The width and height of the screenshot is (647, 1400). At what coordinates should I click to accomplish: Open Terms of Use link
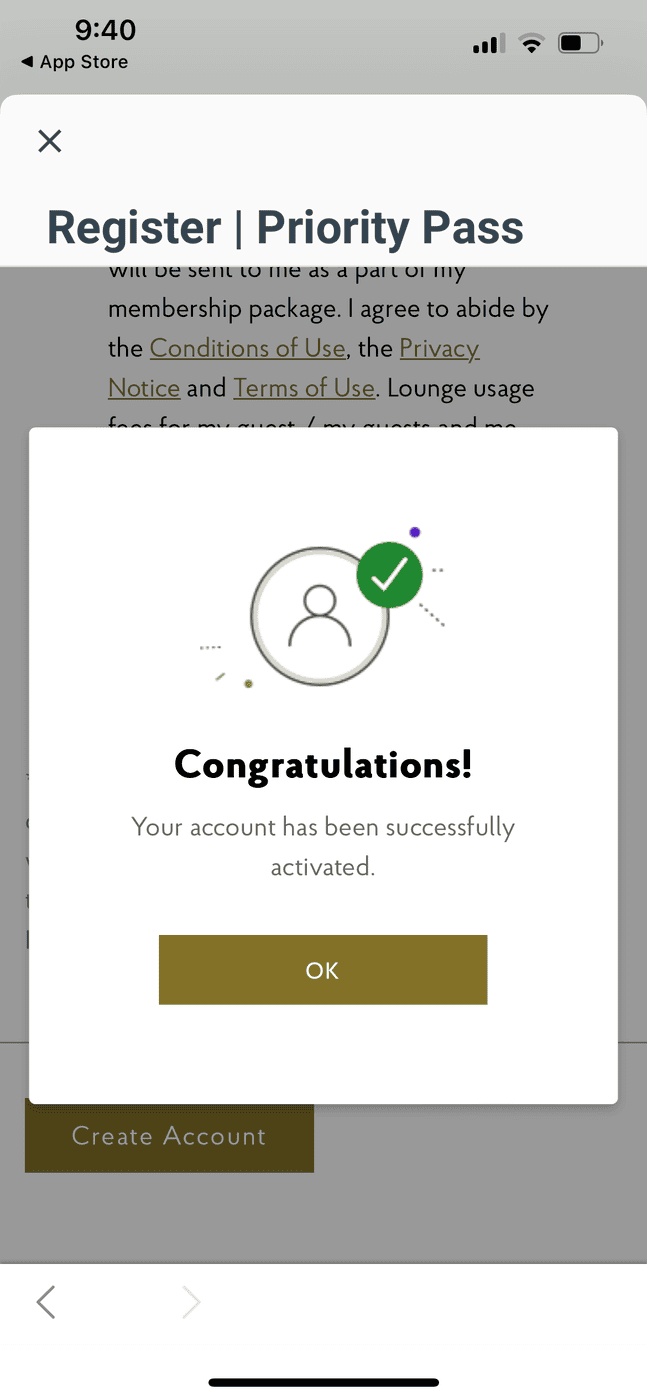click(304, 387)
